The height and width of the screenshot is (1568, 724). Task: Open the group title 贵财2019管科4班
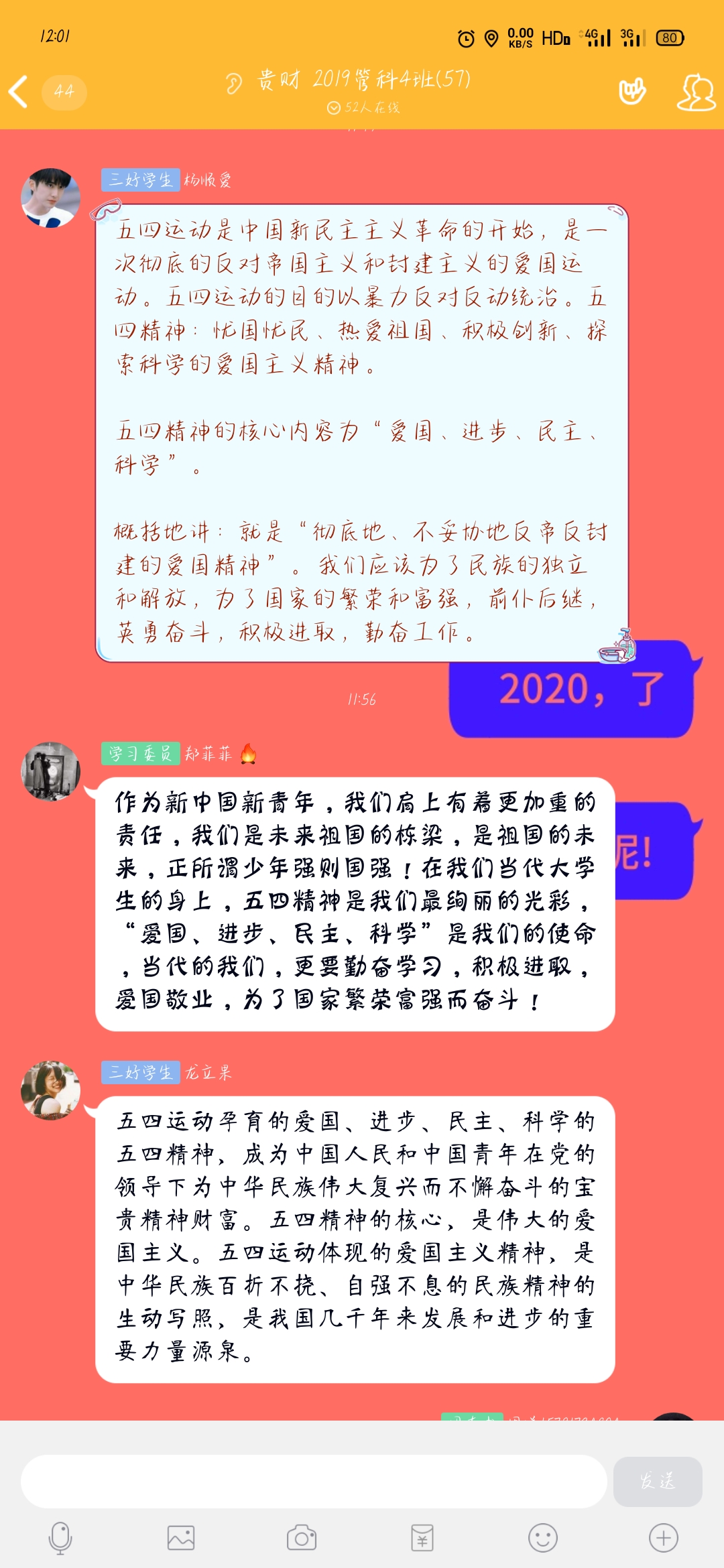pos(365,80)
